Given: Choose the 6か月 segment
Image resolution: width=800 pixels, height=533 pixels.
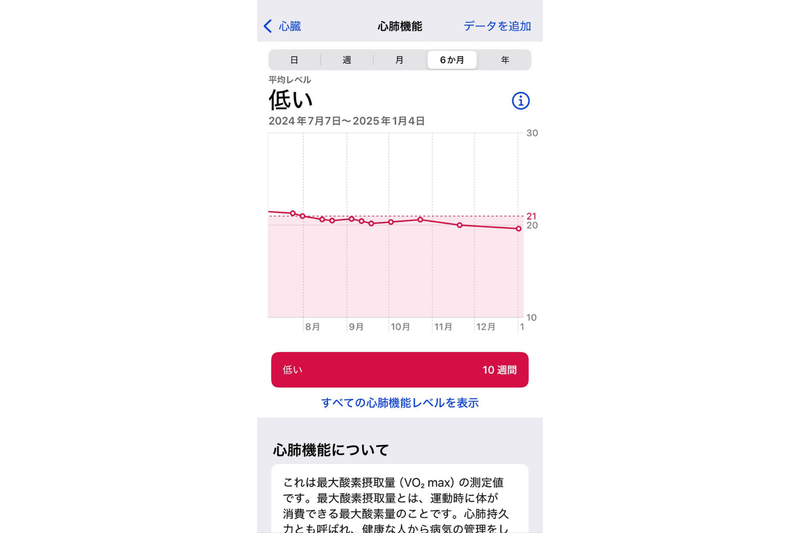Looking at the screenshot, I should pyautogui.click(x=452, y=60).
